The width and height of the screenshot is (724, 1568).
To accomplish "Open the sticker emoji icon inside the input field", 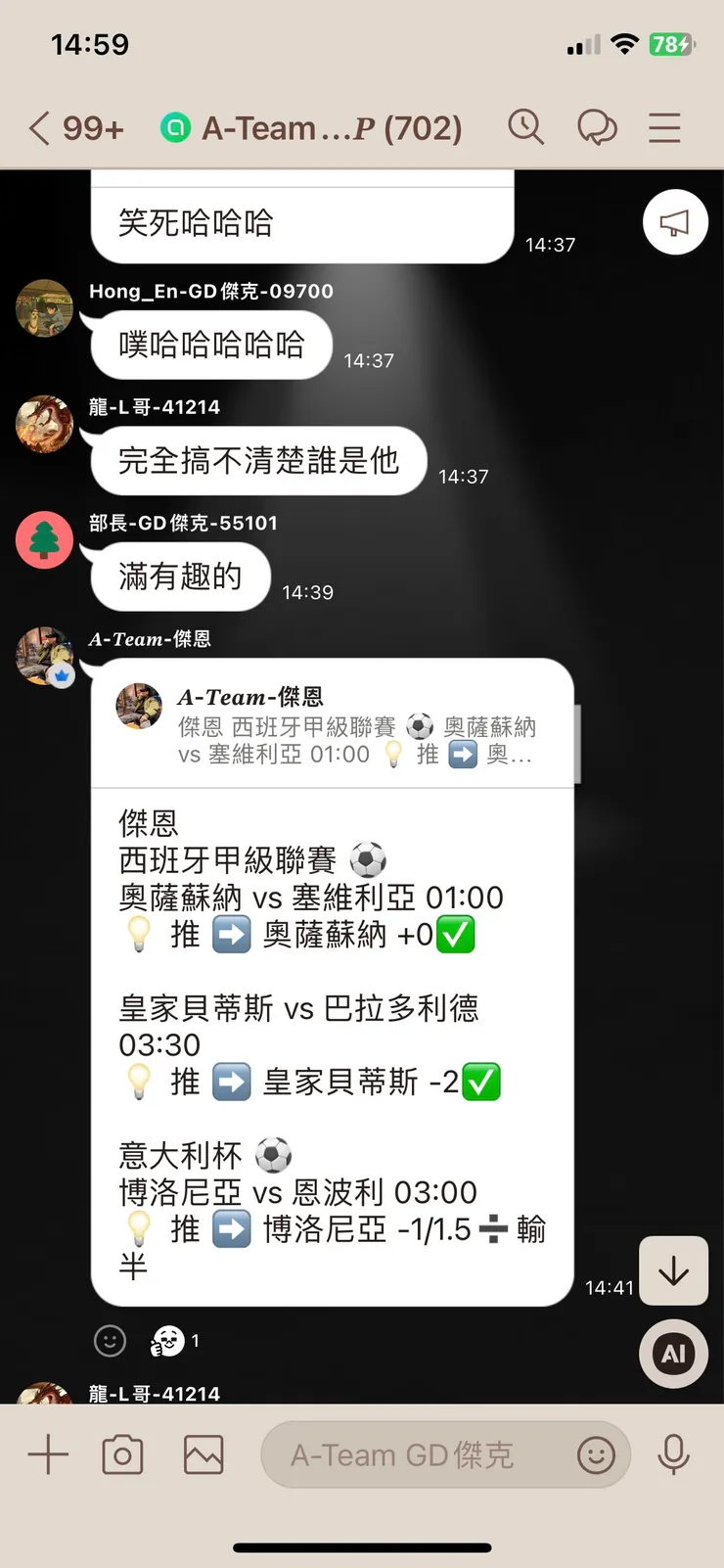I will (598, 1455).
